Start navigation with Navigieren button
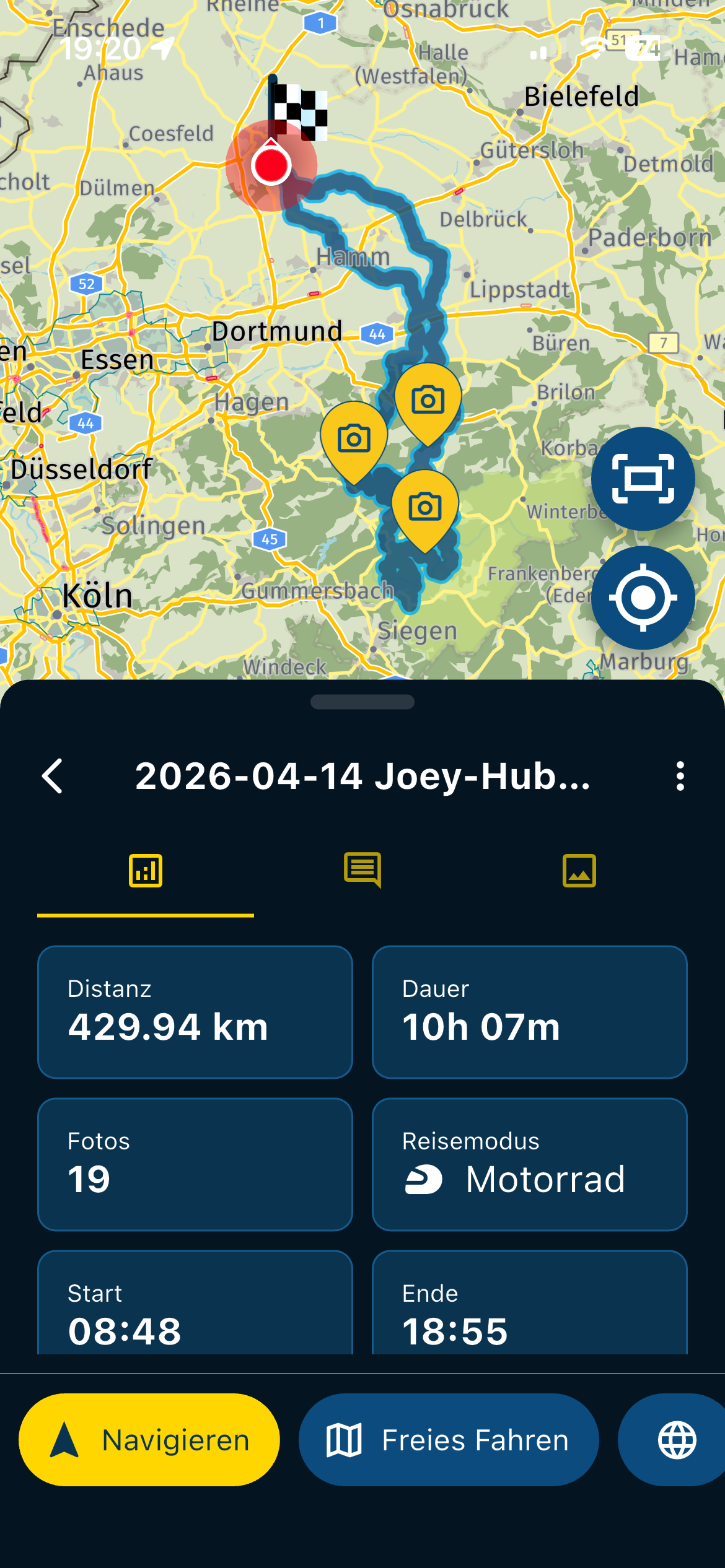 (x=149, y=1440)
